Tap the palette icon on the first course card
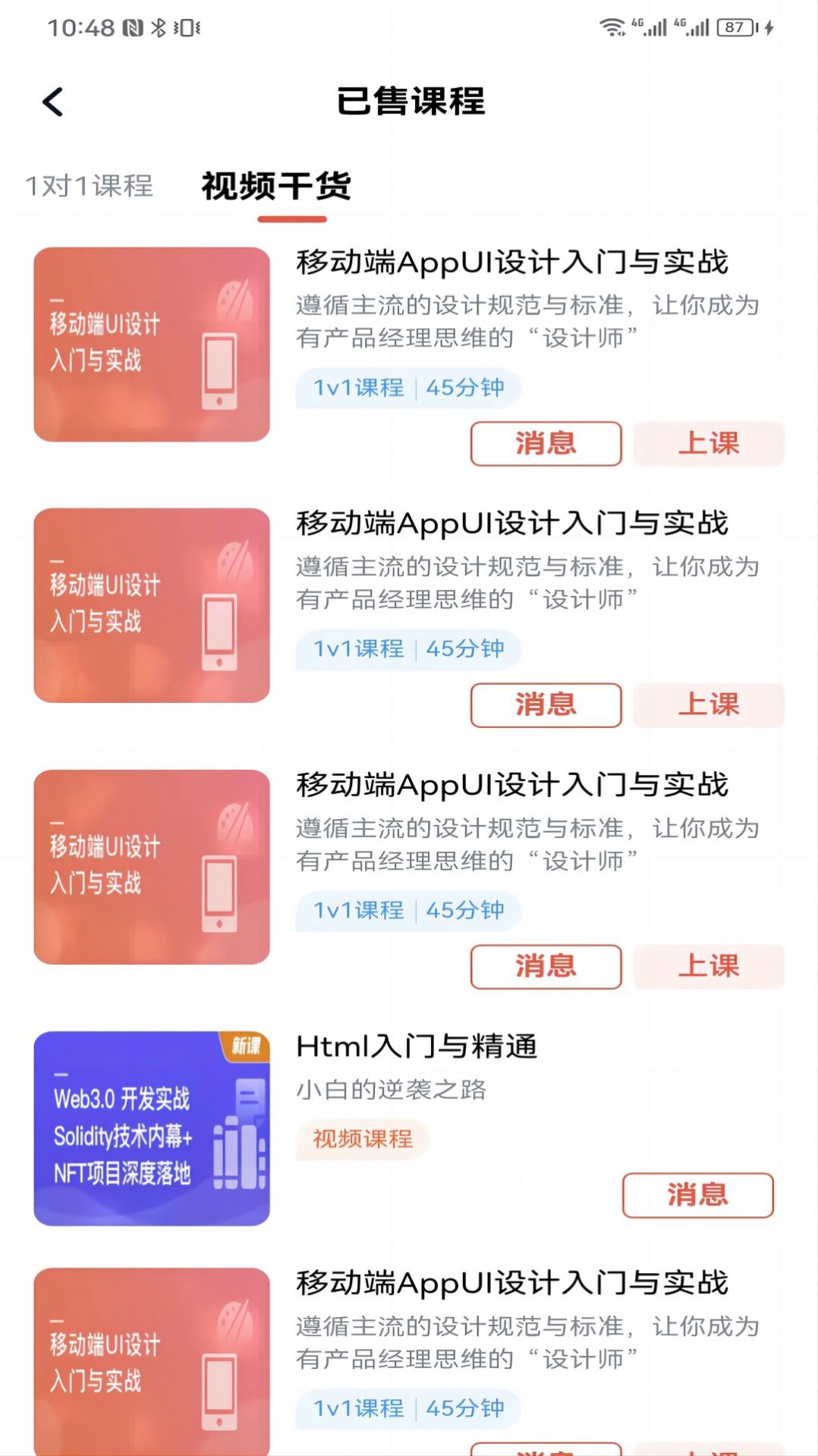 (x=235, y=298)
